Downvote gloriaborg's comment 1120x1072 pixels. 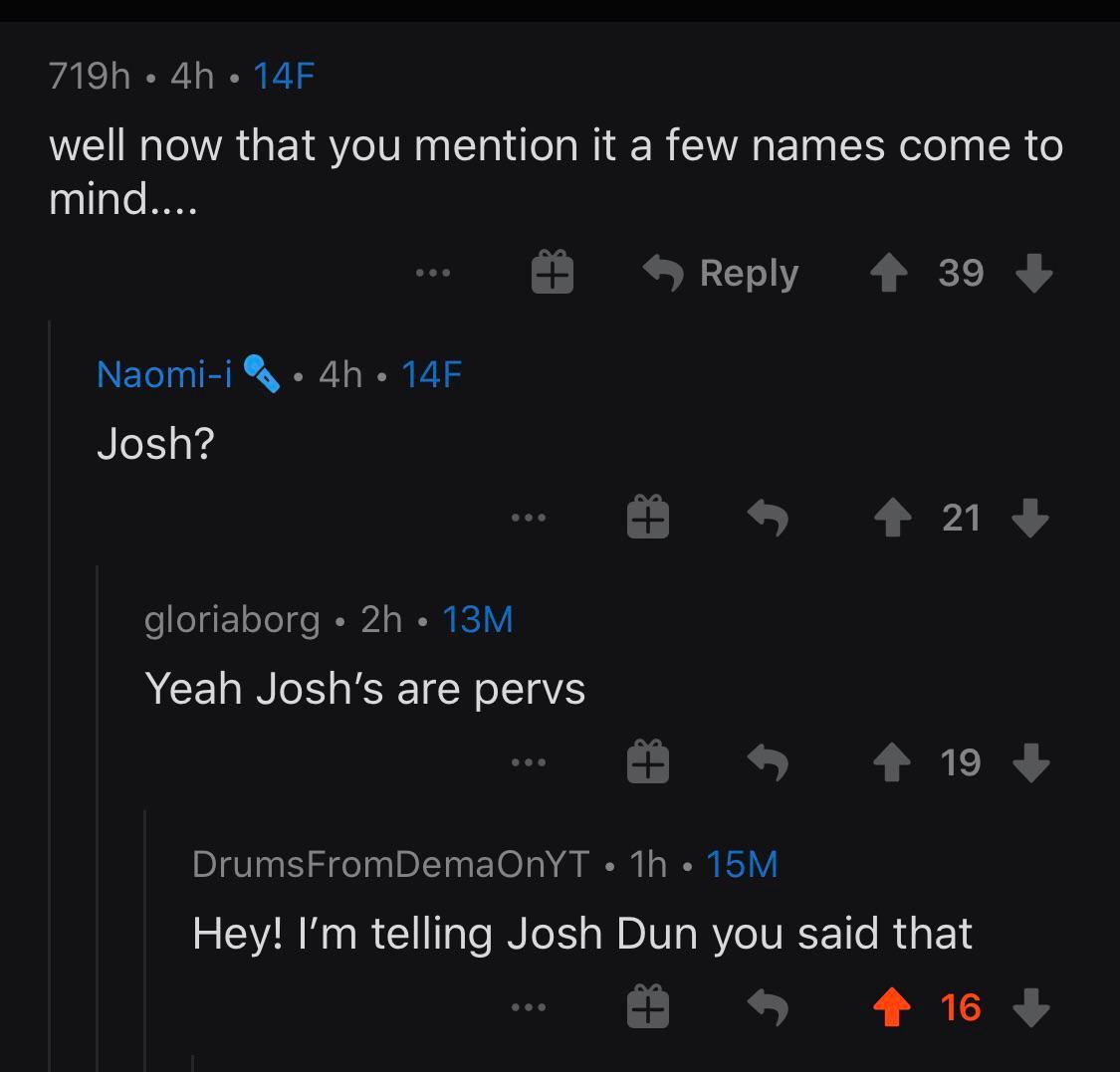(1030, 763)
